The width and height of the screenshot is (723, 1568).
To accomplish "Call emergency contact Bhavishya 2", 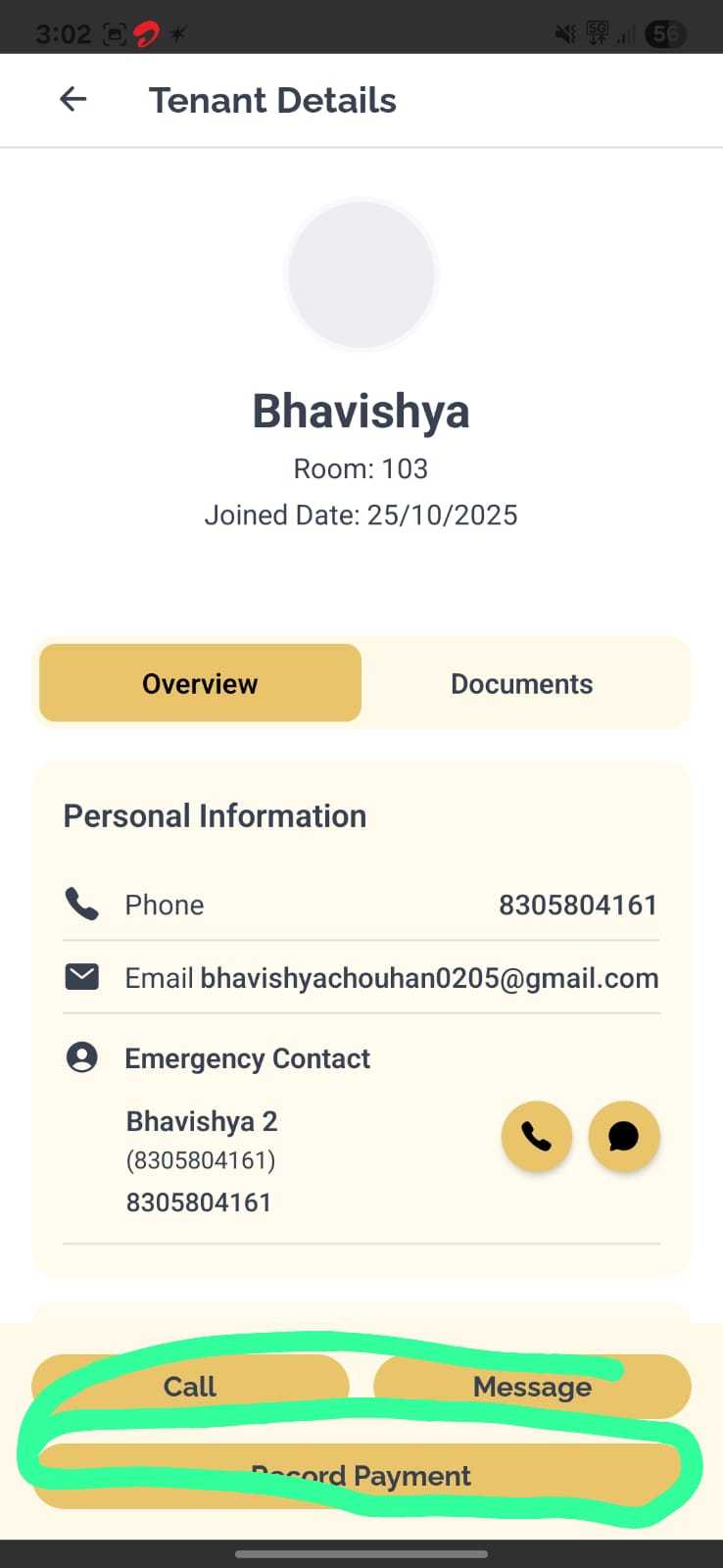I will (x=536, y=1136).
